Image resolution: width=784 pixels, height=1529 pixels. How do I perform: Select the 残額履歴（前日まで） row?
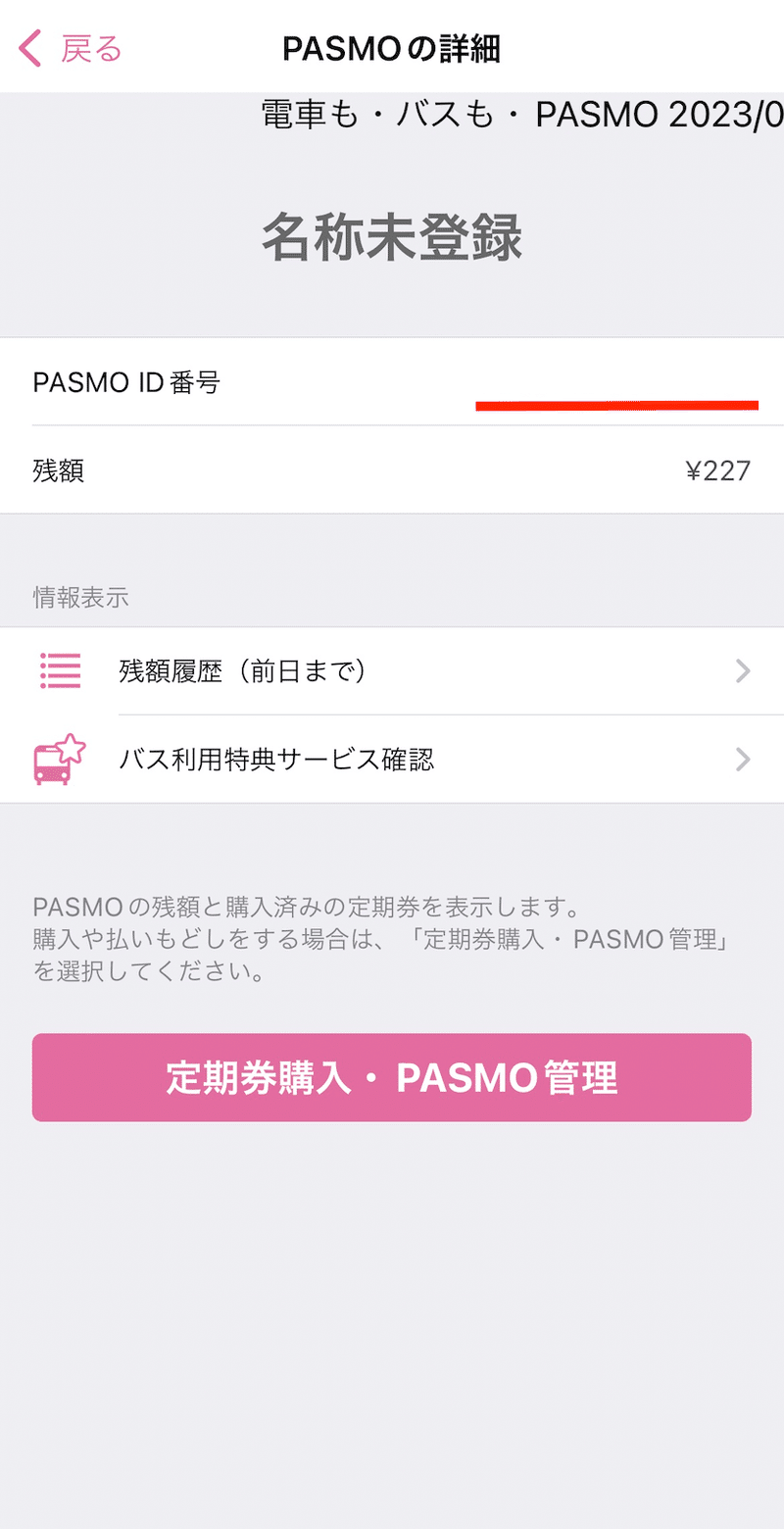[x=392, y=670]
